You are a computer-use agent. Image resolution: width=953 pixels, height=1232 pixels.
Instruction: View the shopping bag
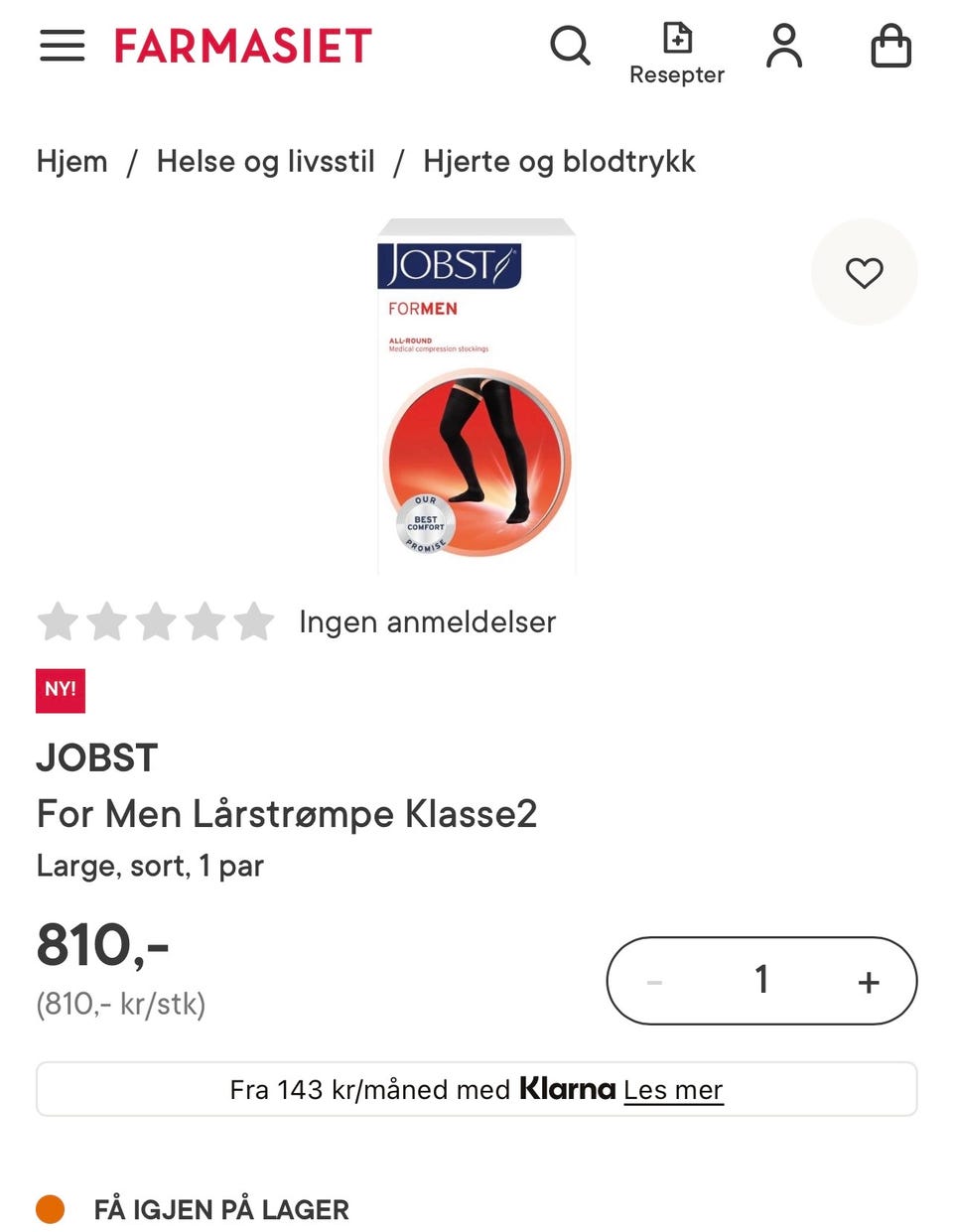click(x=890, y=46)
